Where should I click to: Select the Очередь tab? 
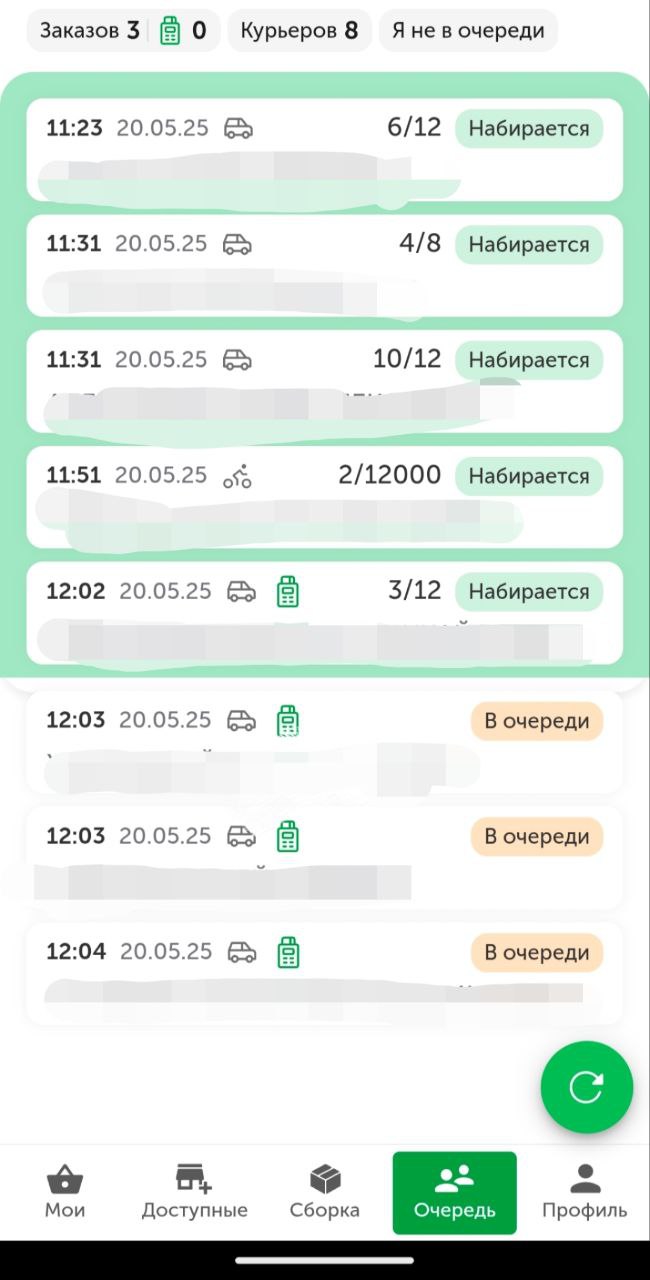pyautogui.click(x=454, y=1192)
